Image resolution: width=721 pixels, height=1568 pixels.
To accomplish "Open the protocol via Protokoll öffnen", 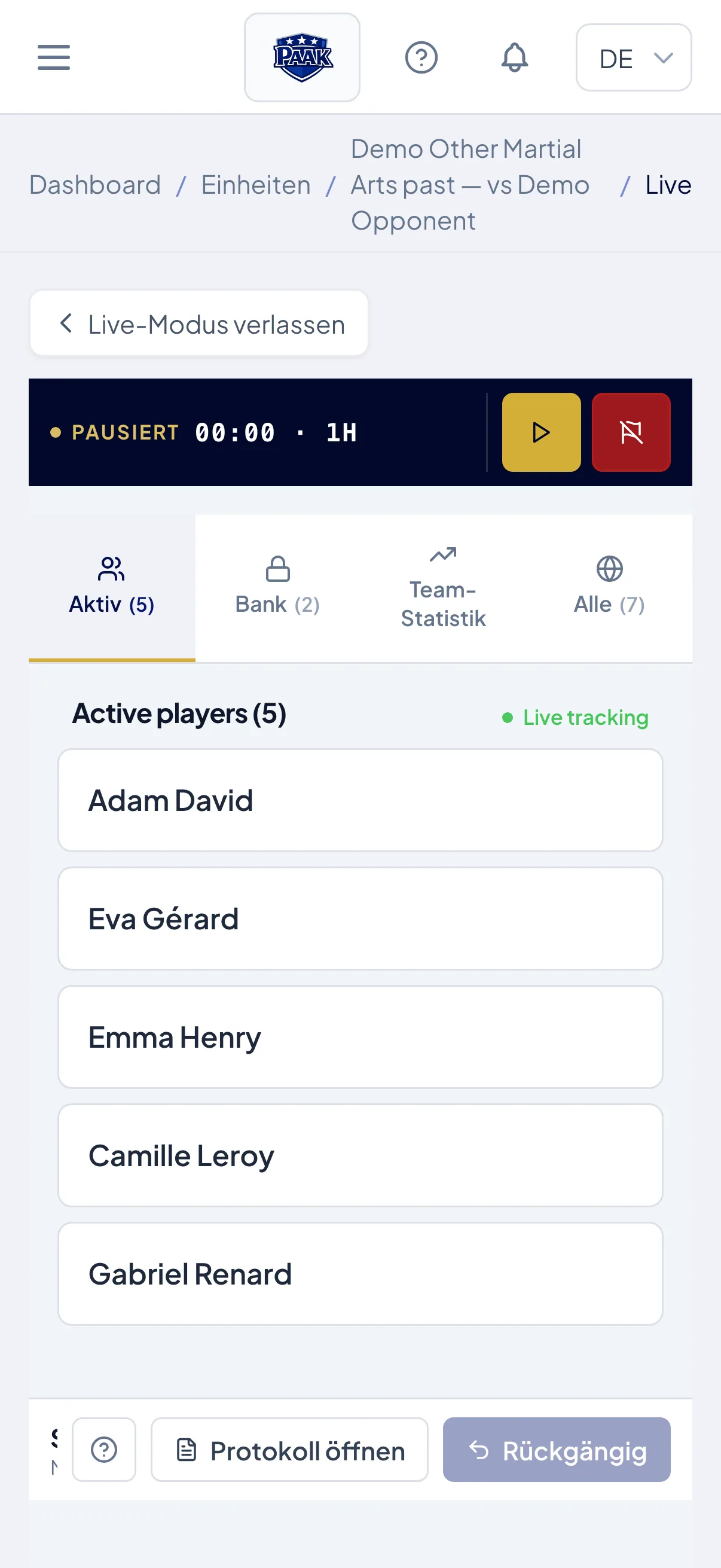I will (289, 1450).
